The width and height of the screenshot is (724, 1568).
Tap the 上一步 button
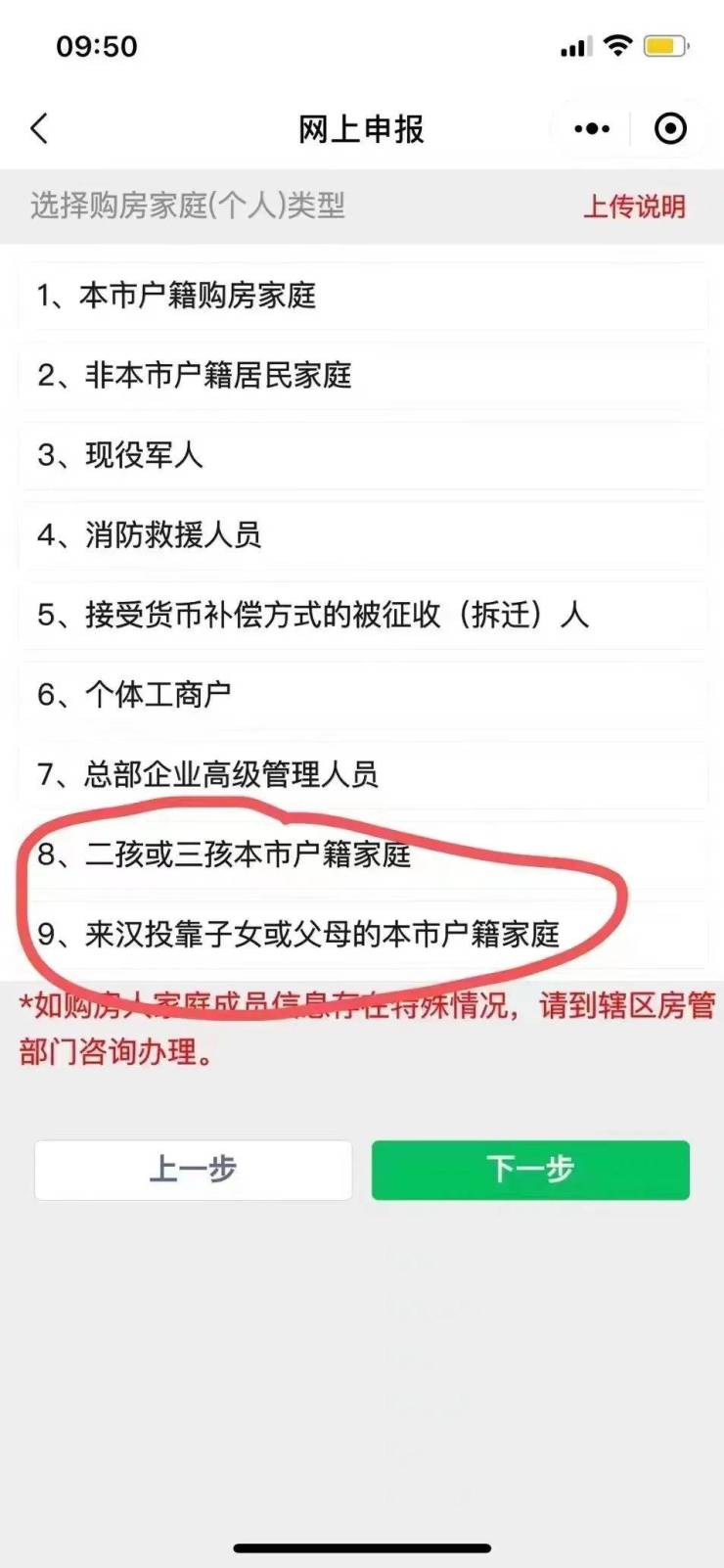[193, 1170]
